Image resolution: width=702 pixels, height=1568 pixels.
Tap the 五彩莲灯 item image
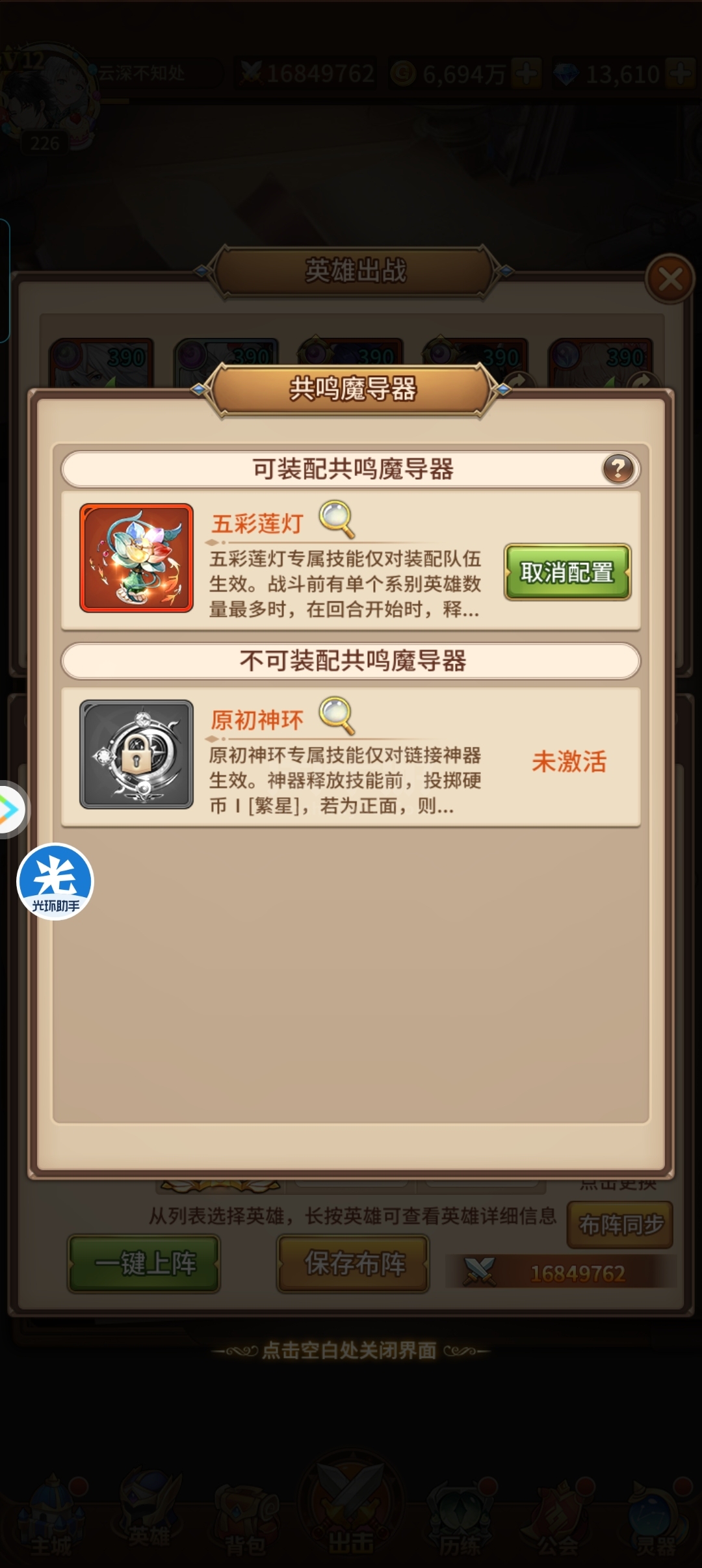136,558
